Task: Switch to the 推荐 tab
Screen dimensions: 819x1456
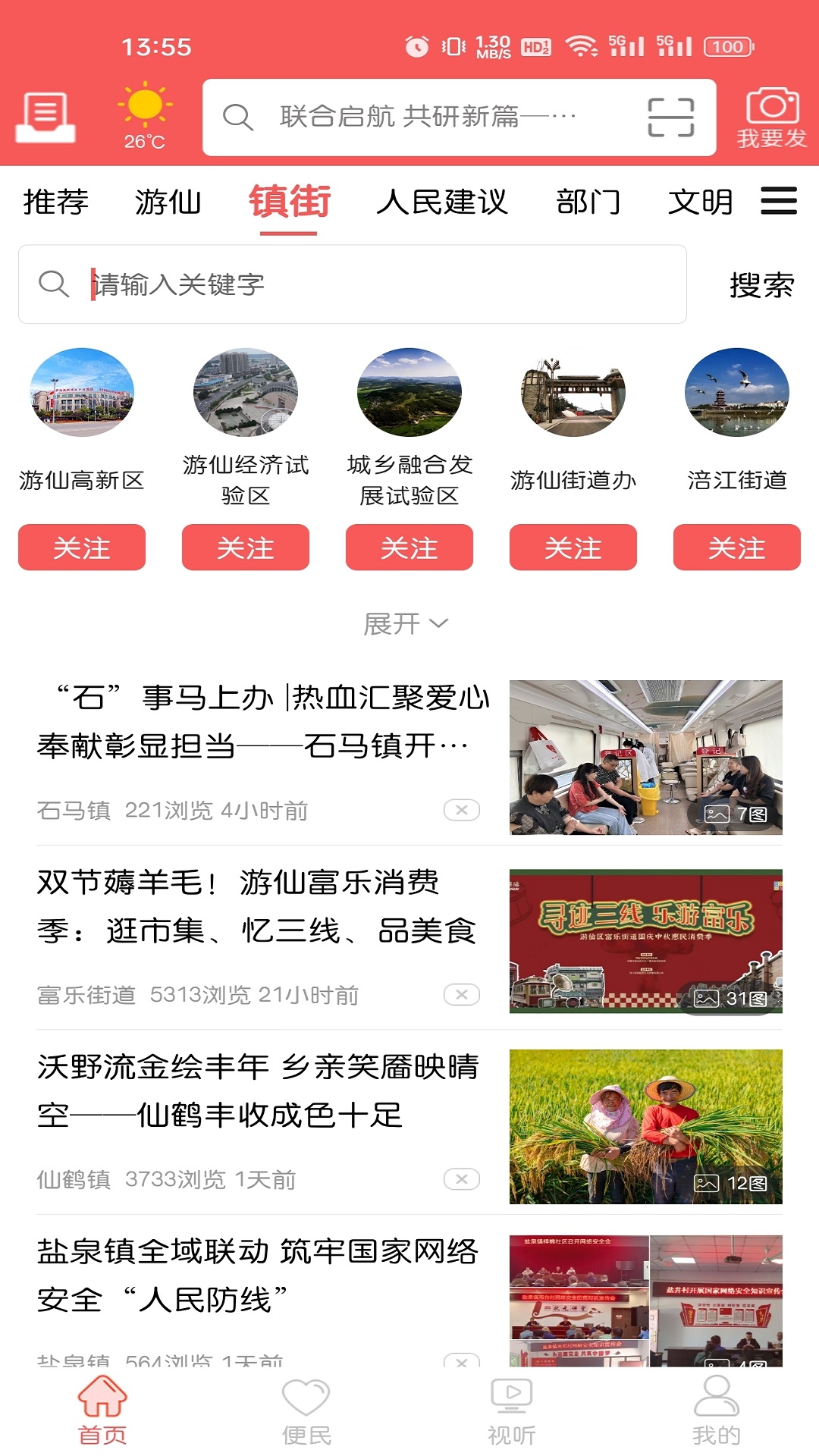Action: click(x=55, y=202)
